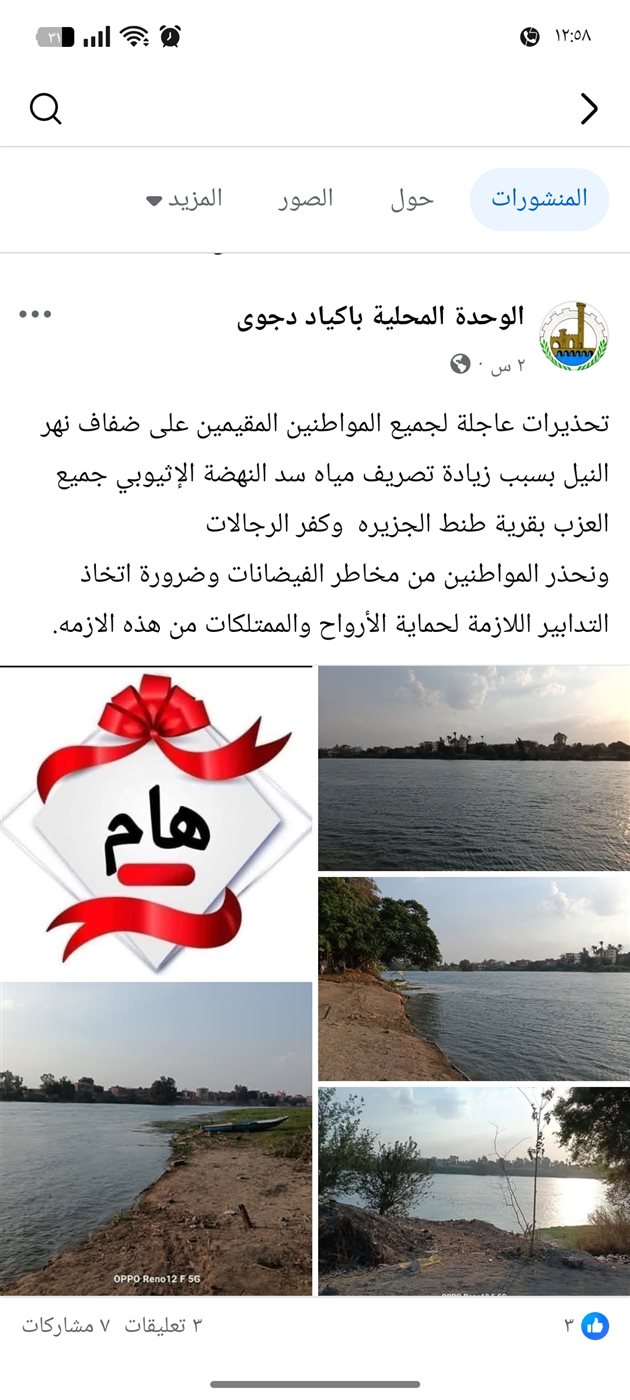Open the red ribbon هام image
Viewport: 630px width, 1400px height.
tap(156, 822)
